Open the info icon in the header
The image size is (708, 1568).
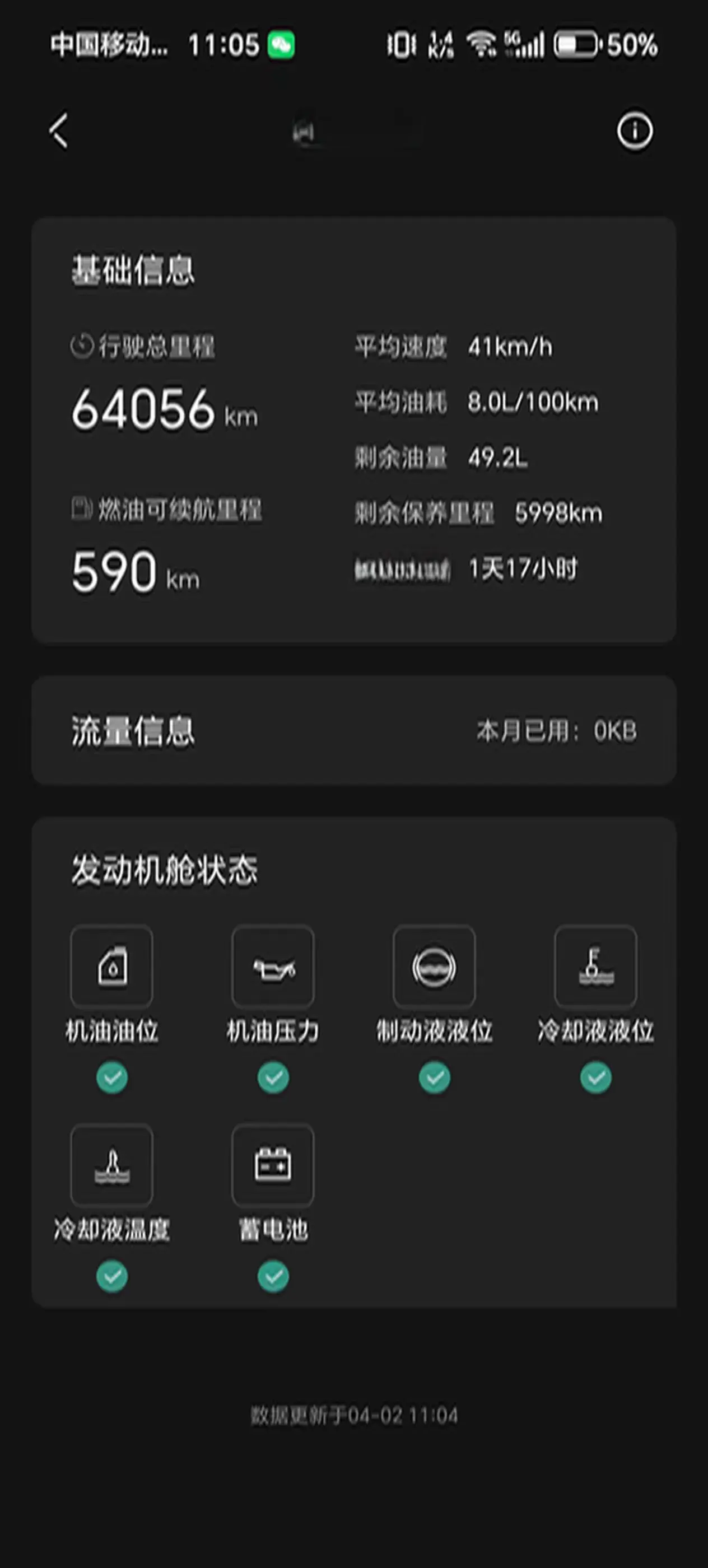point(634,131)
